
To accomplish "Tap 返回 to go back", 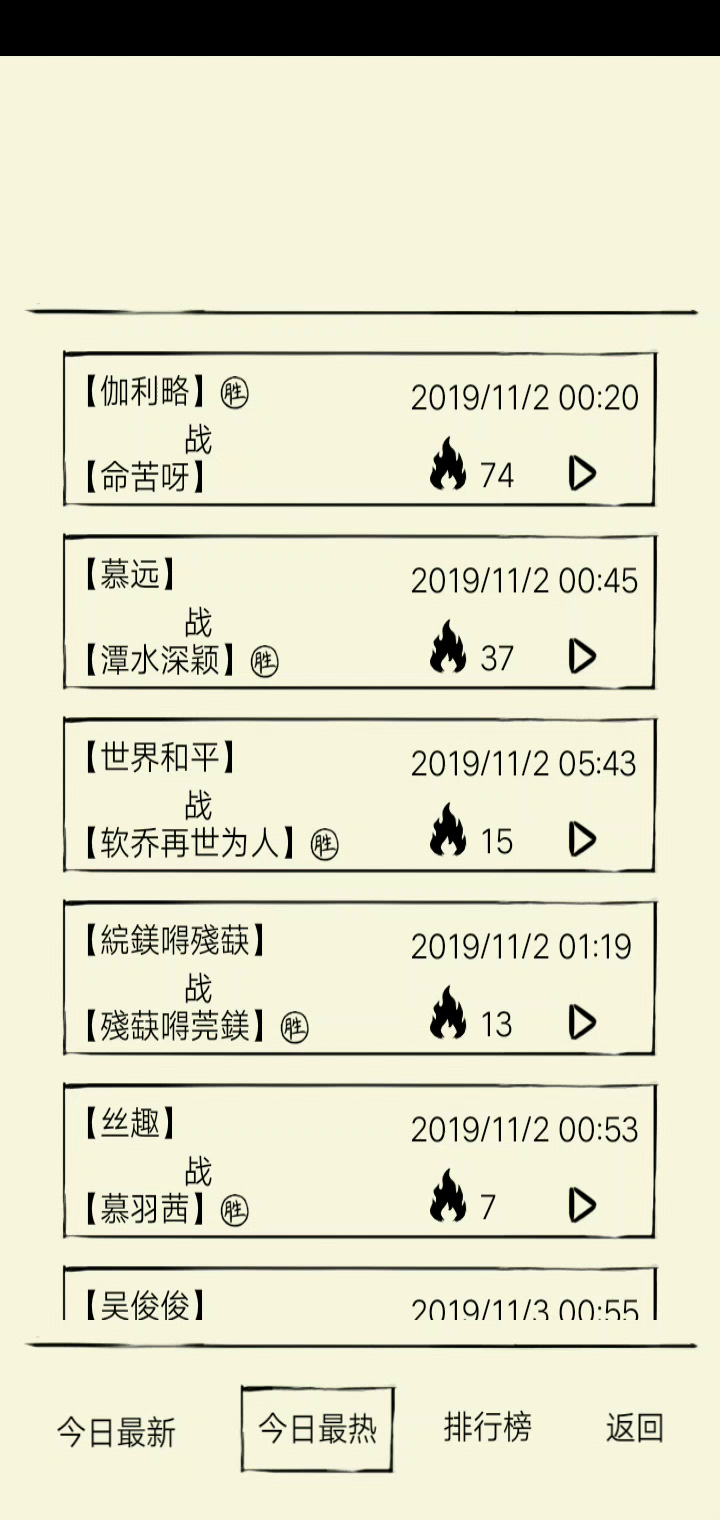I will pos(634,1427).
